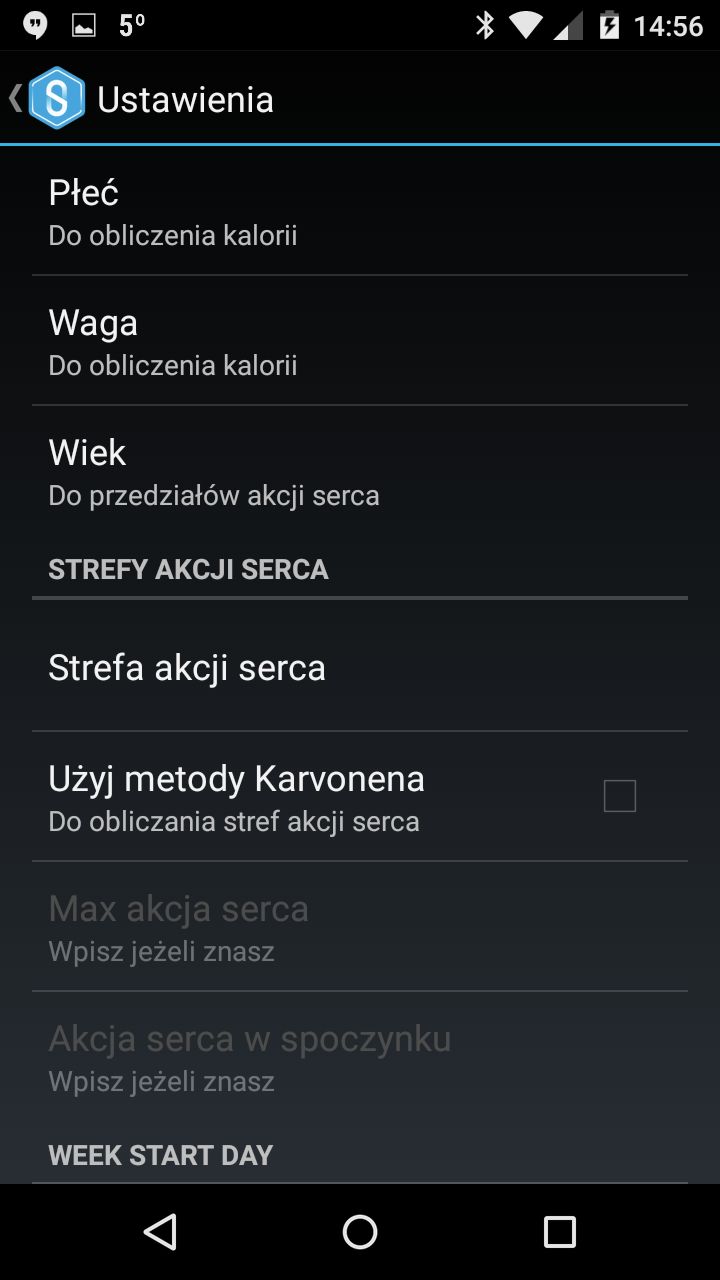This screenshot has height=1280, width=720.
Task: Open the Waga setting
Action: pos(360,341)
